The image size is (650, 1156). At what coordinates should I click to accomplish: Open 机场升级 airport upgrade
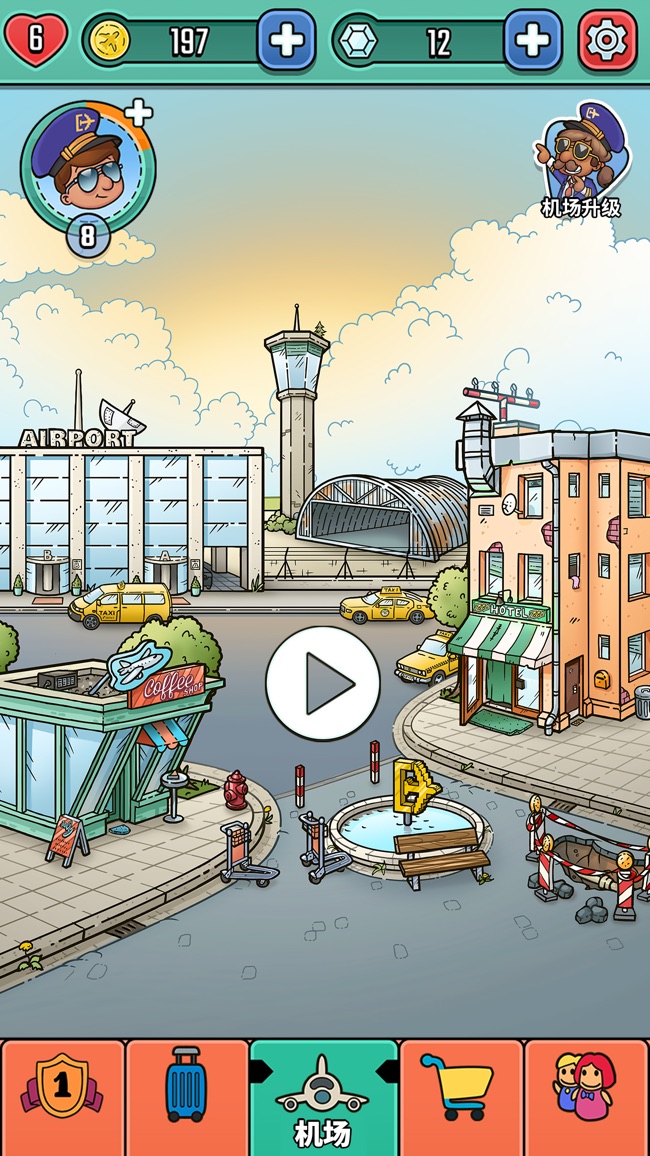tap(582, 160)
